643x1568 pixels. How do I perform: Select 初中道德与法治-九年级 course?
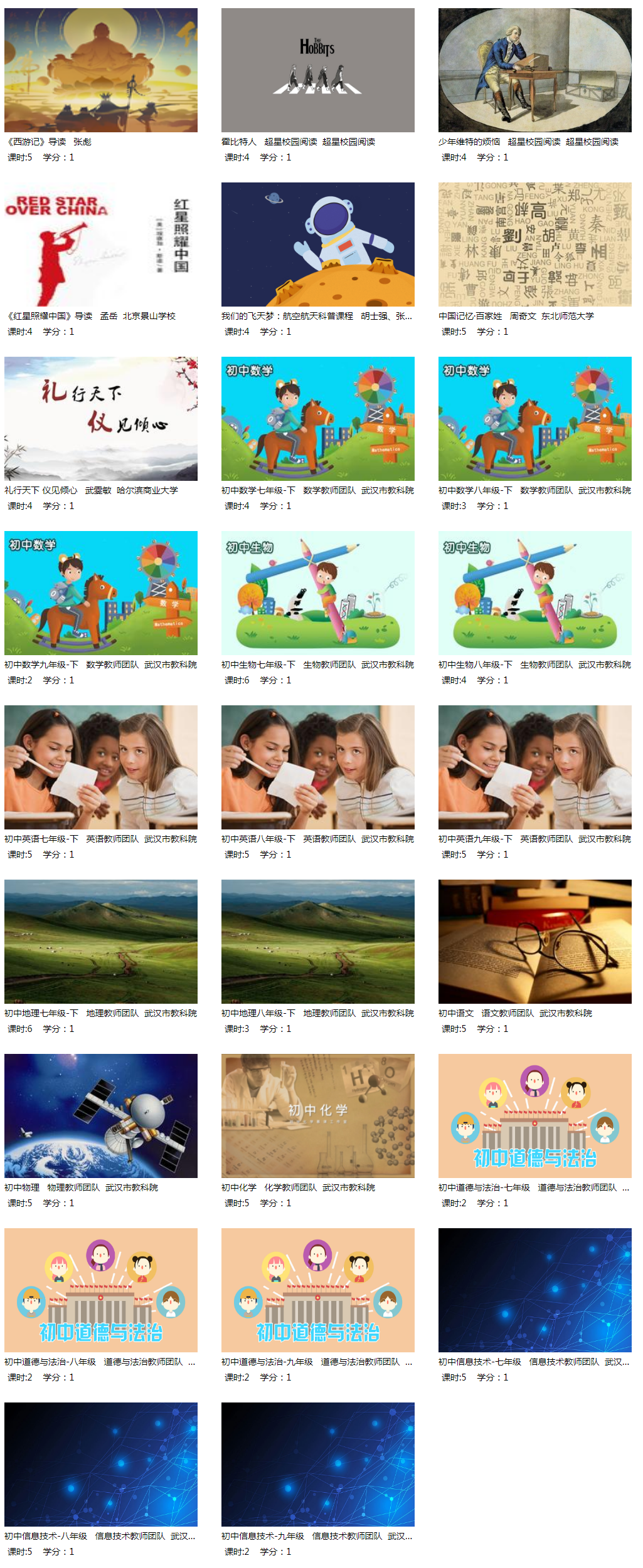[317, 1290]
